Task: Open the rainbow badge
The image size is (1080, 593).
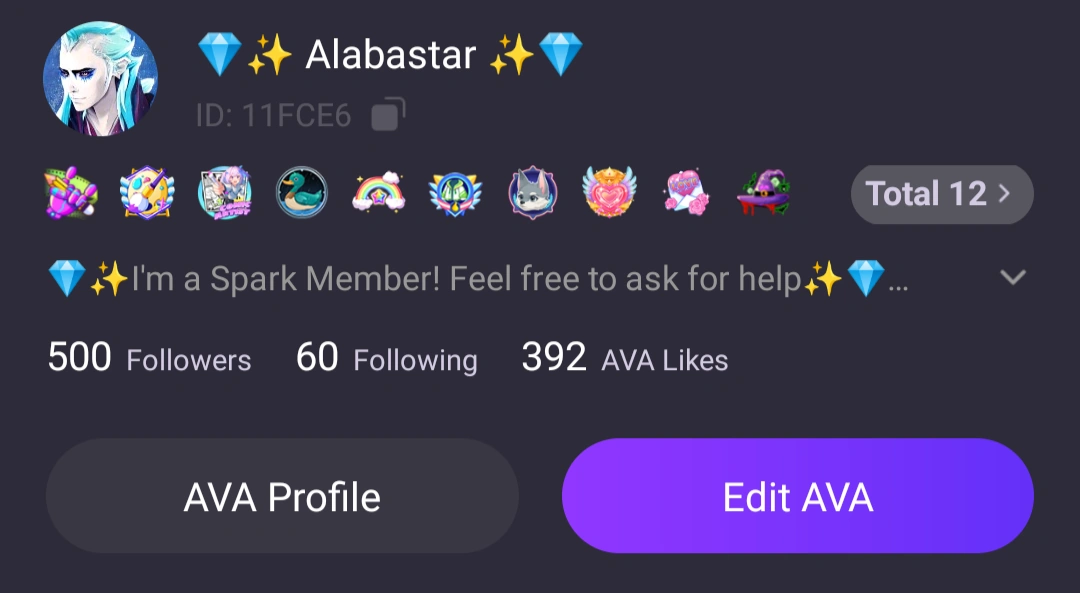Action: click(x=379, y=192)
